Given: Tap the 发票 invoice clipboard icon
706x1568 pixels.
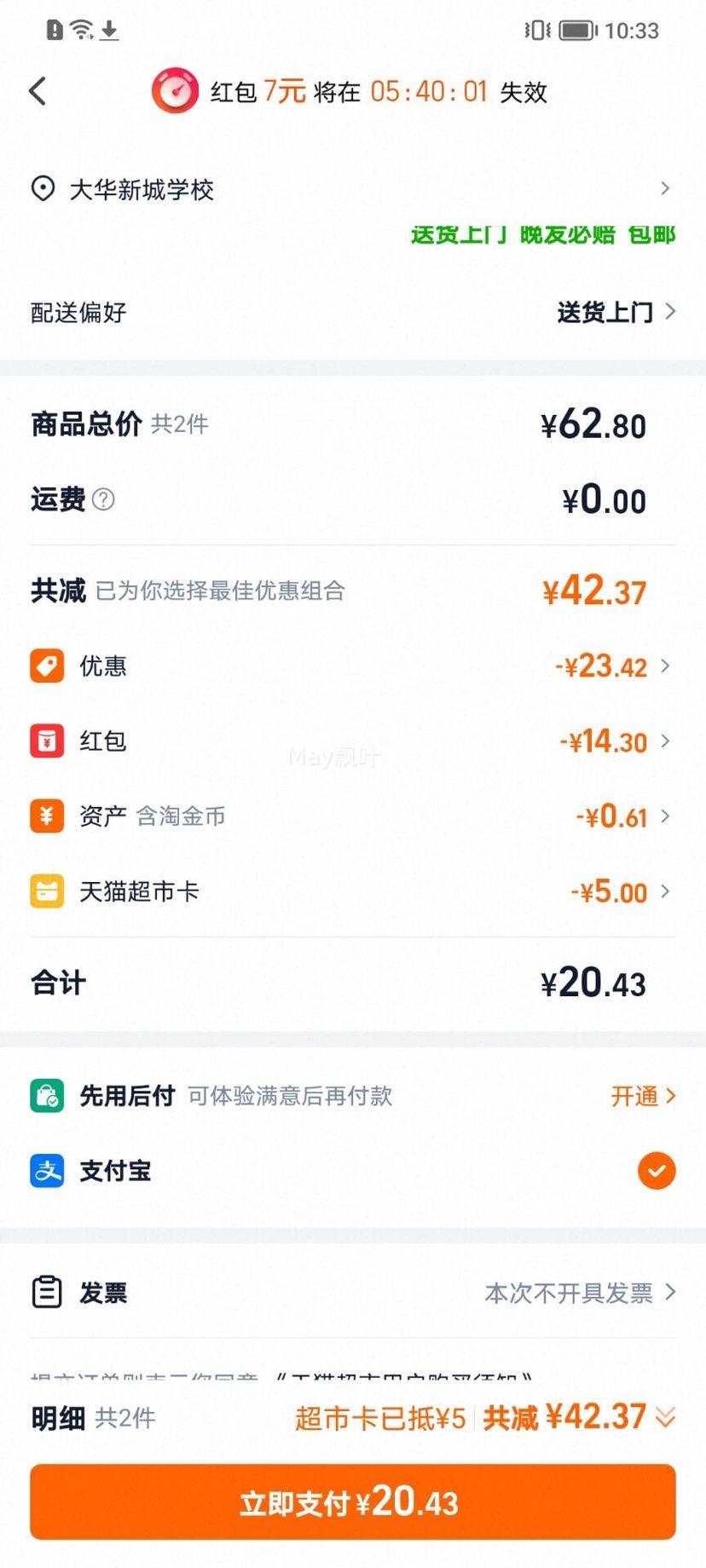Looking at the screenshot, I should [x=49, y=1292].
